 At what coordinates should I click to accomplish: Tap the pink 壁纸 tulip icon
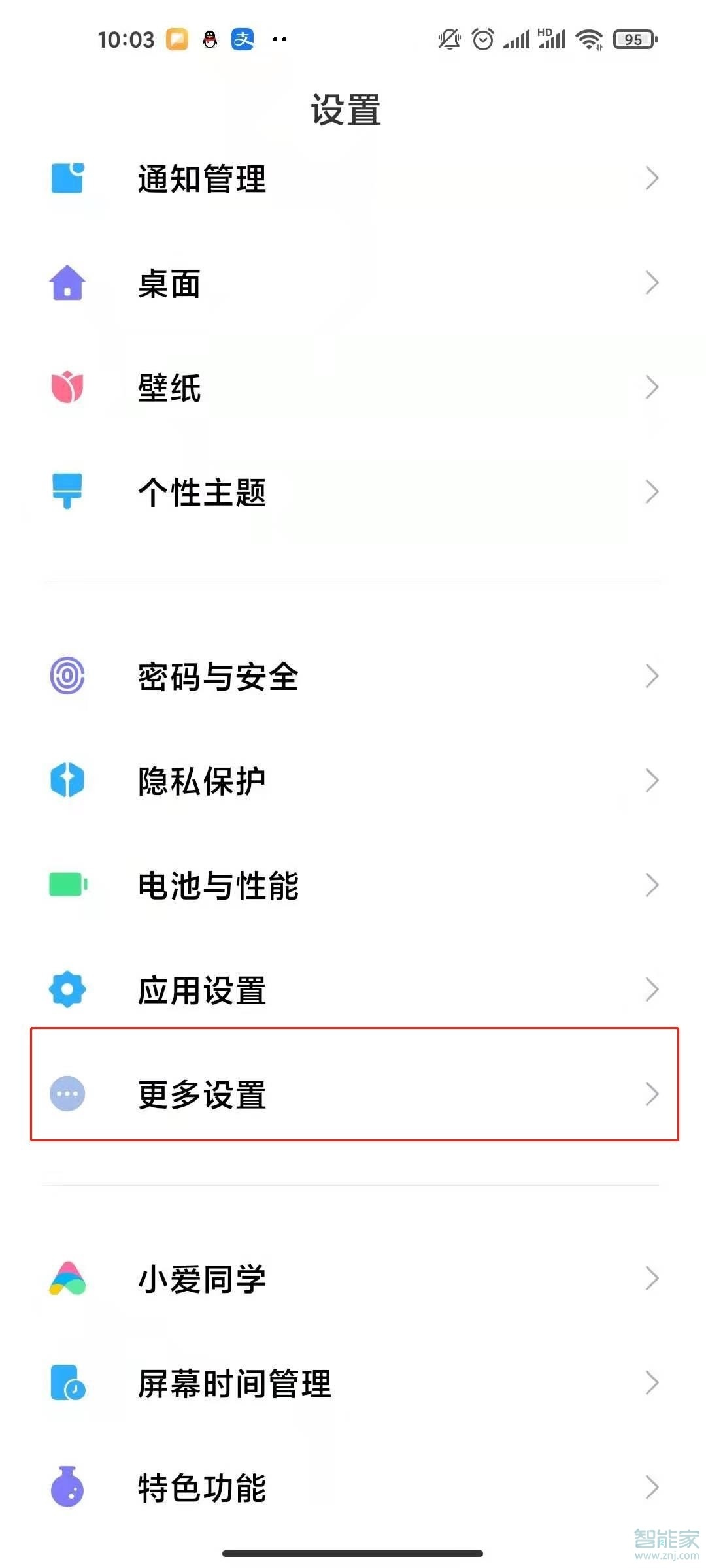click(x=67, y=387)
